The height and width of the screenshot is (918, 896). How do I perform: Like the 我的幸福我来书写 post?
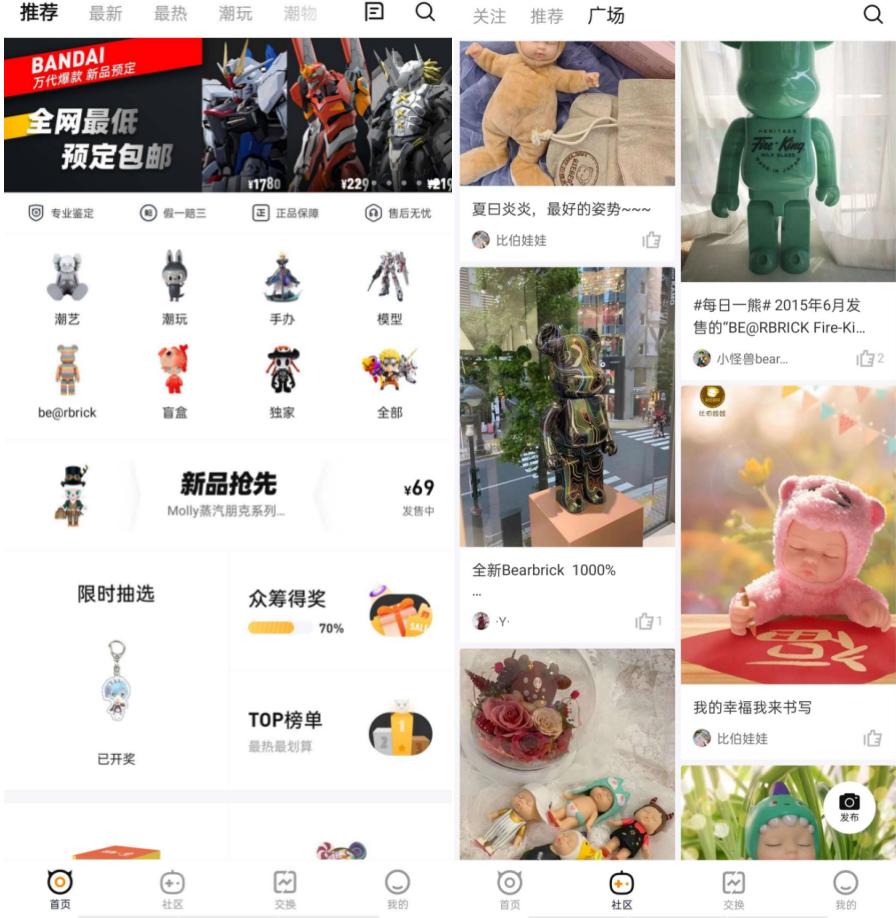coord(872,738)
